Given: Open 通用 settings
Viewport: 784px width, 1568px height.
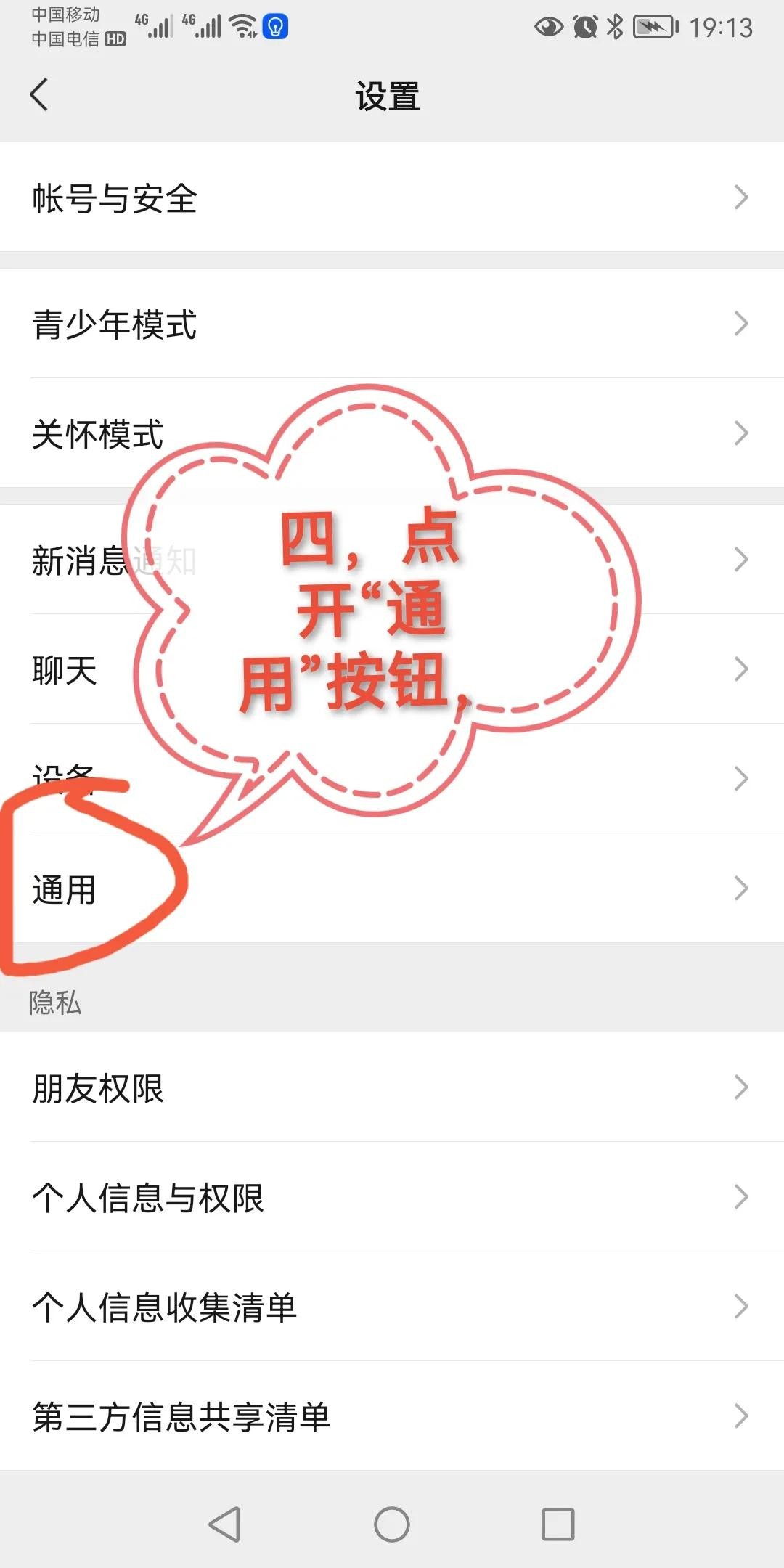Looking at the screenshot, I should click(x=392, y=889).
